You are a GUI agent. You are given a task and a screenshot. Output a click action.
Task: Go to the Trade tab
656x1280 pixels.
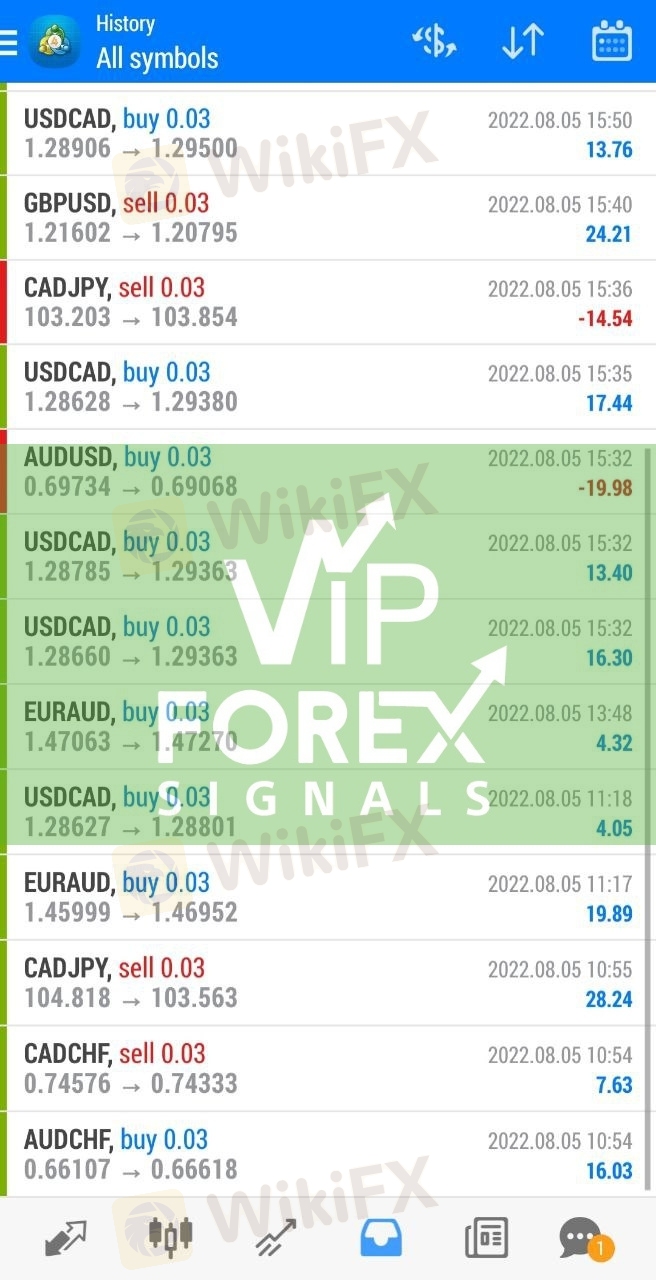[275, 1238]
